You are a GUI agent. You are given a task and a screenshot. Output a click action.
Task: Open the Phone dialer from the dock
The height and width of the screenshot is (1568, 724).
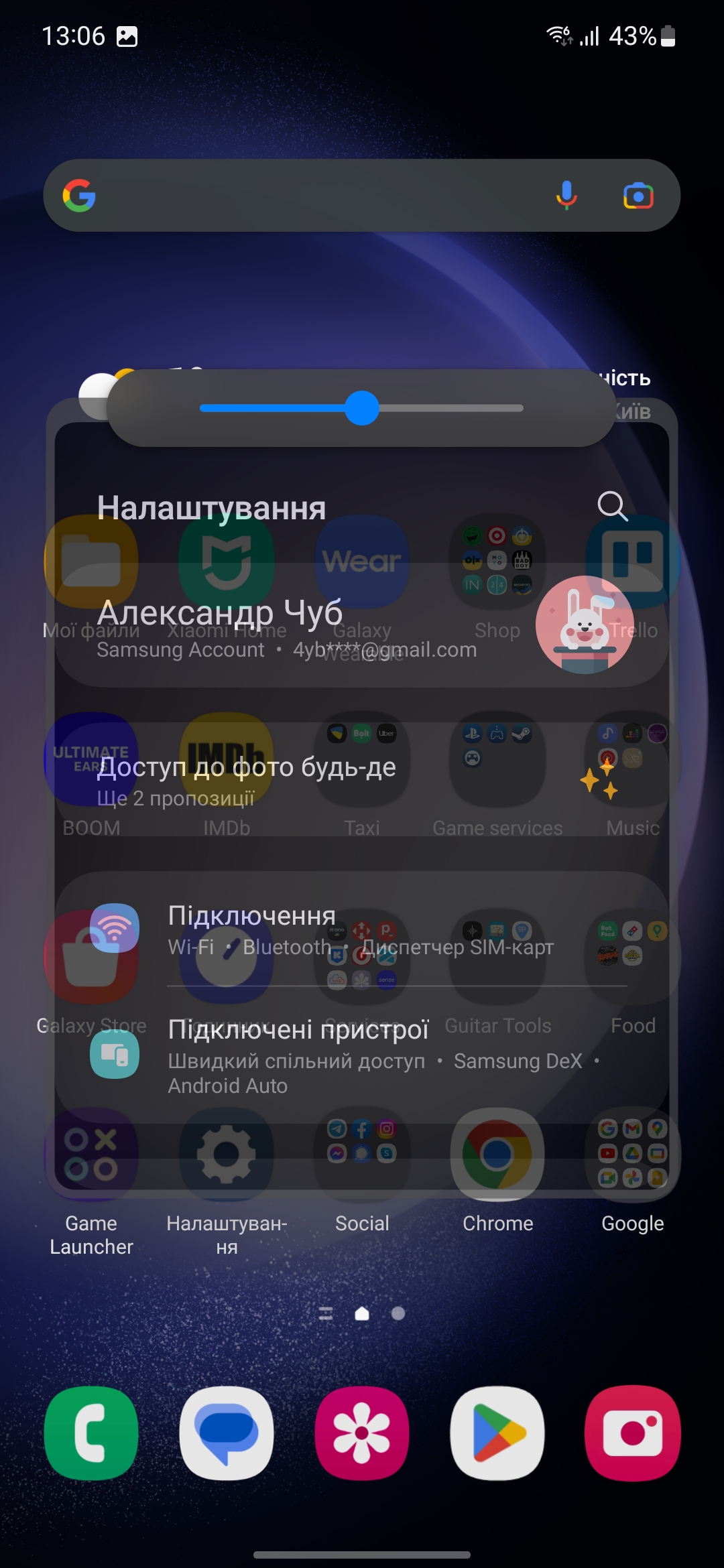click(x=91, y=1433)
